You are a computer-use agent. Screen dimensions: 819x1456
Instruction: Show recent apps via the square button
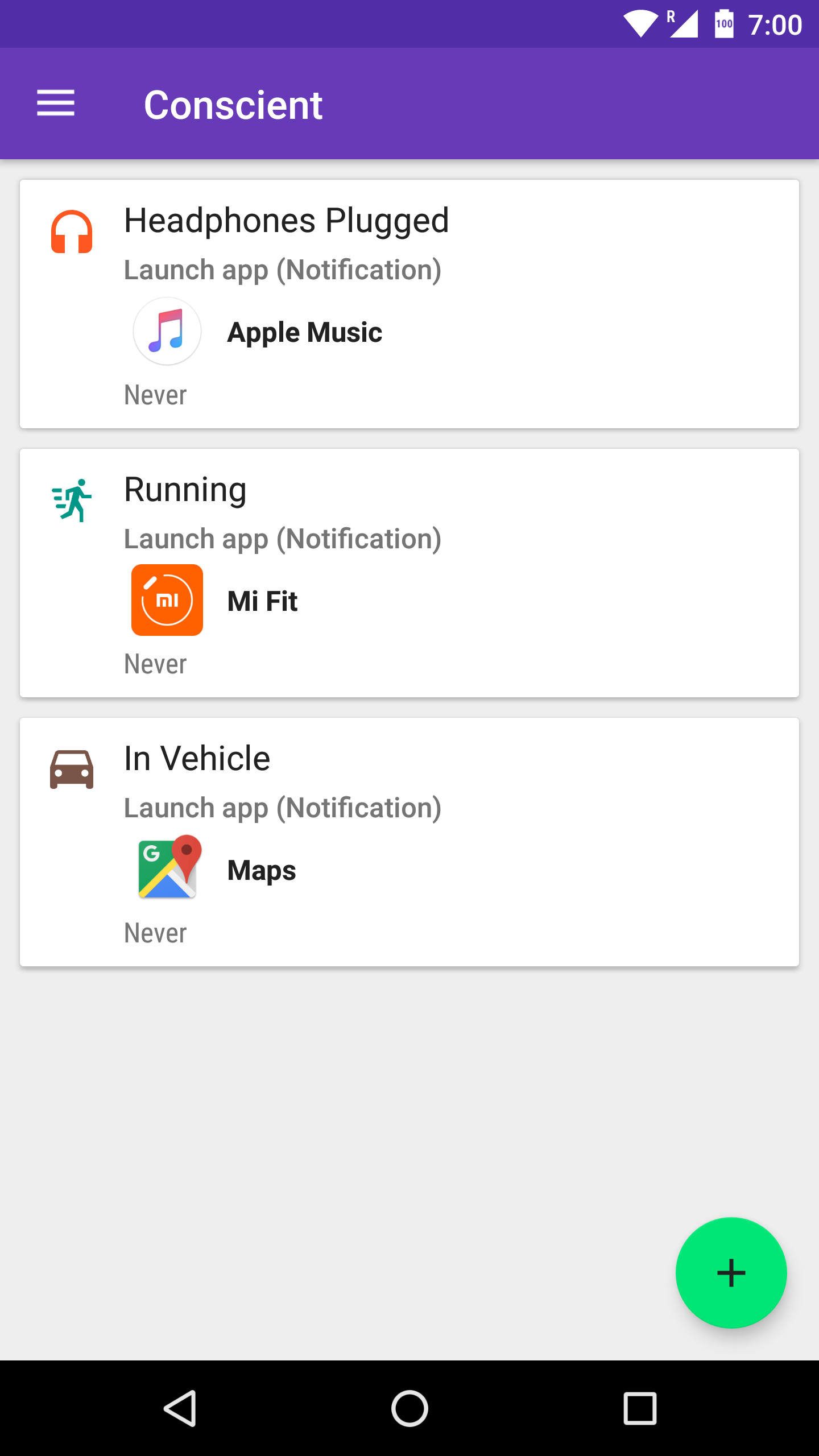[640, 1408]
